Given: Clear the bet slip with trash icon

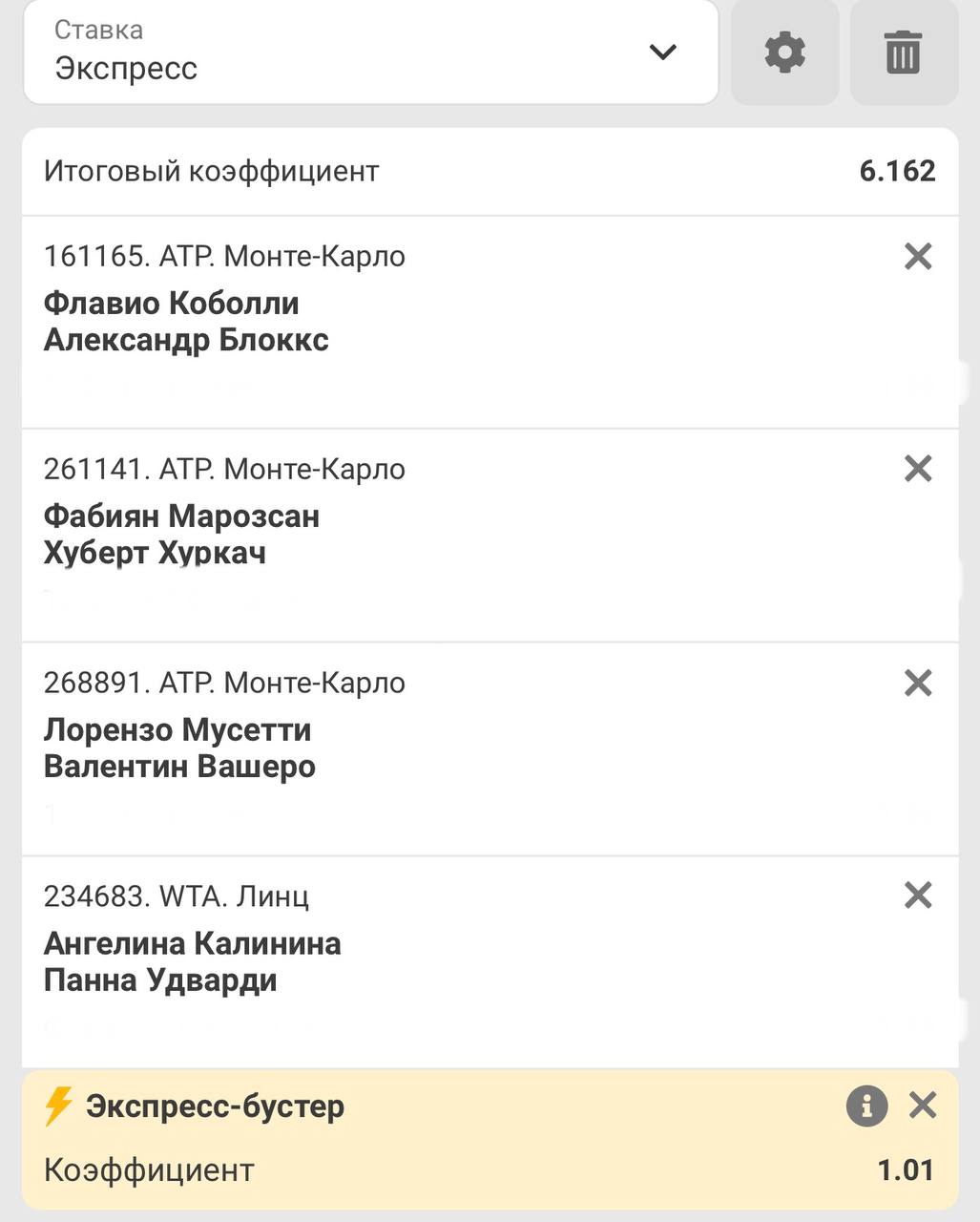Looking at the screenshot, I should point(903,52).
